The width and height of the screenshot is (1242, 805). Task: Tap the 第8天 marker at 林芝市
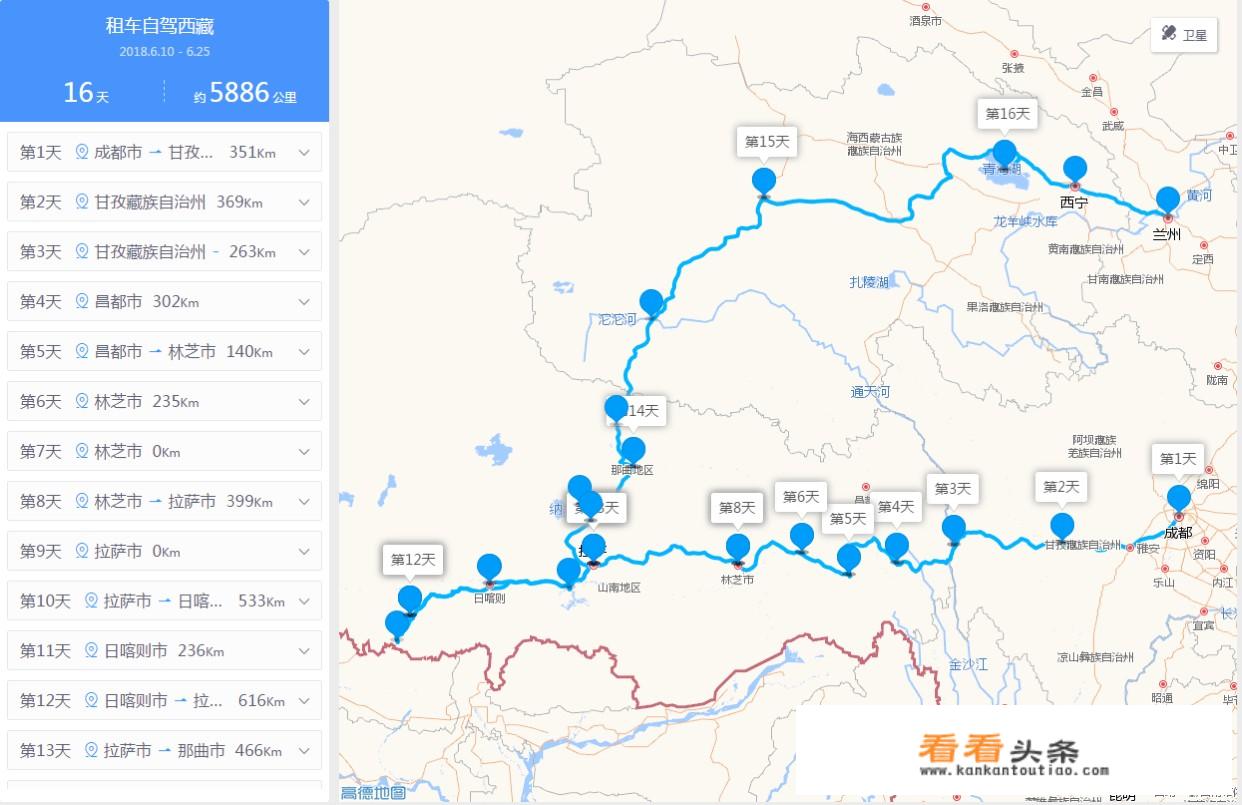click(737, 546)
